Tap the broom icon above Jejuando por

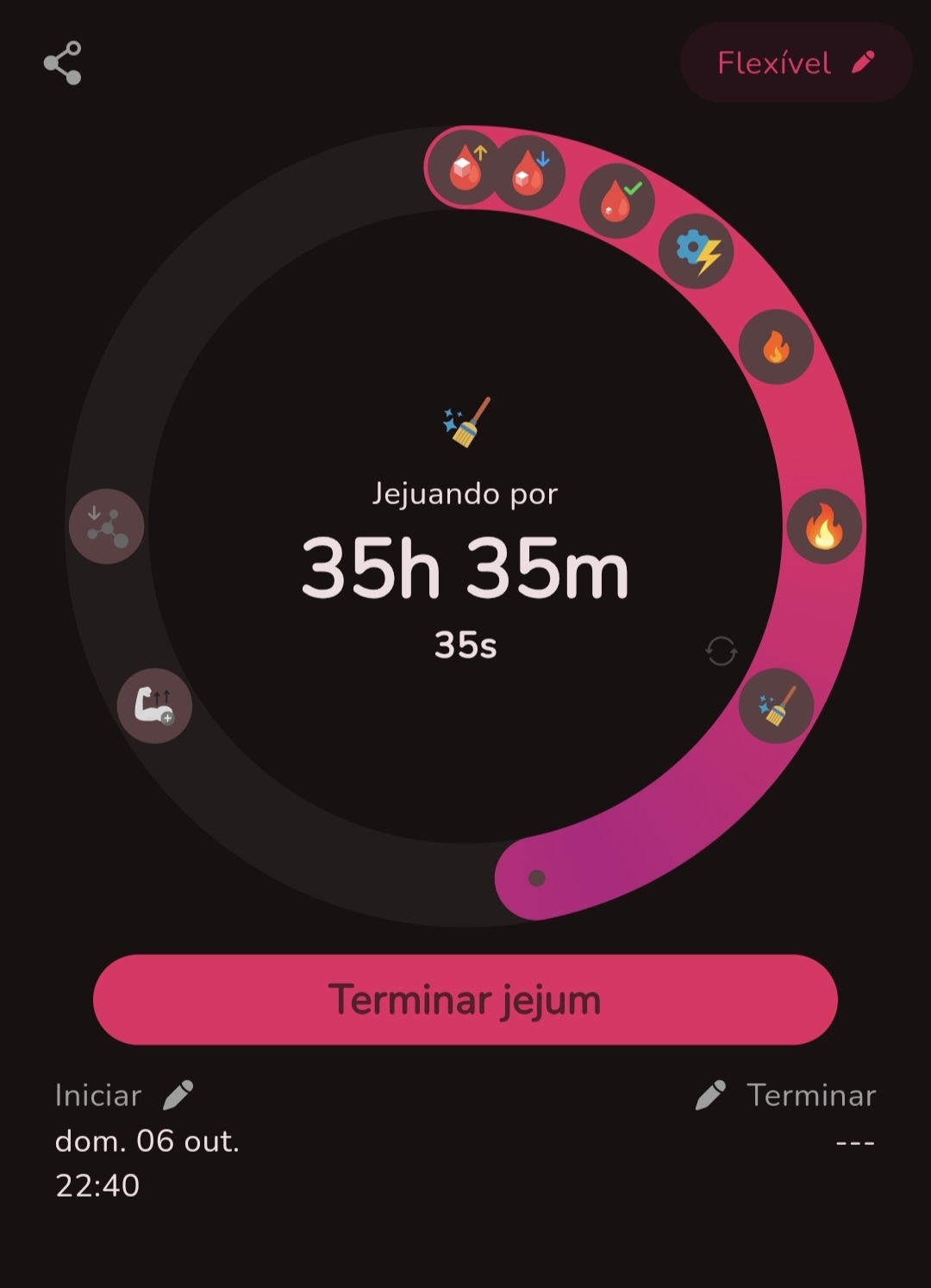[x=466, y=422]
